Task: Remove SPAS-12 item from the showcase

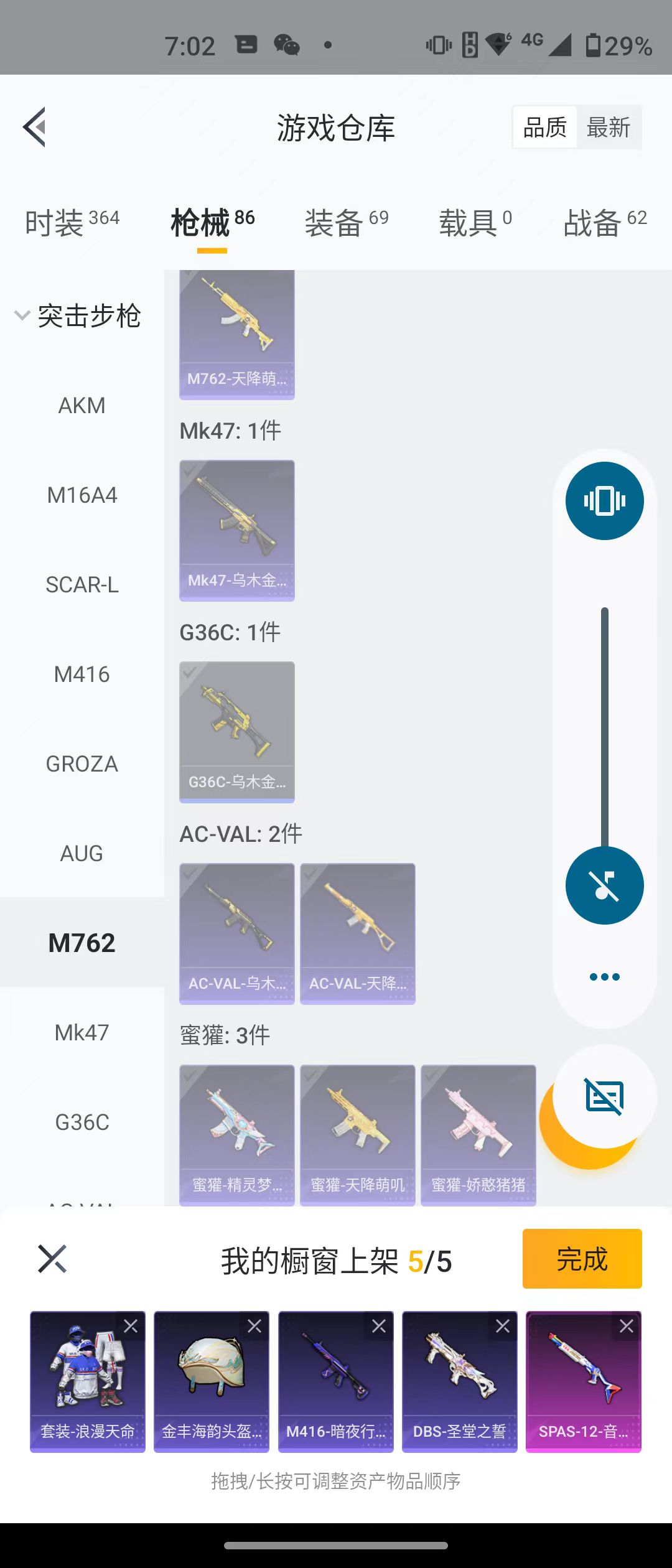Action: coord(627,1326)
